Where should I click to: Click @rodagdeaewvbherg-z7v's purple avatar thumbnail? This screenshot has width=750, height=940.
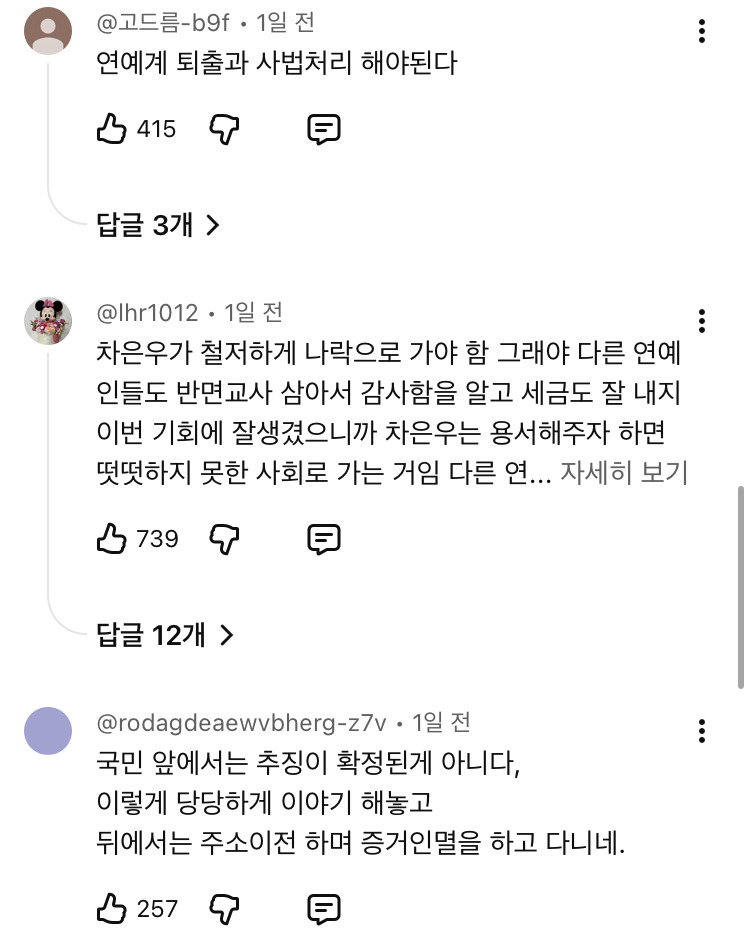pyautogui.click(x=47, y=730)
